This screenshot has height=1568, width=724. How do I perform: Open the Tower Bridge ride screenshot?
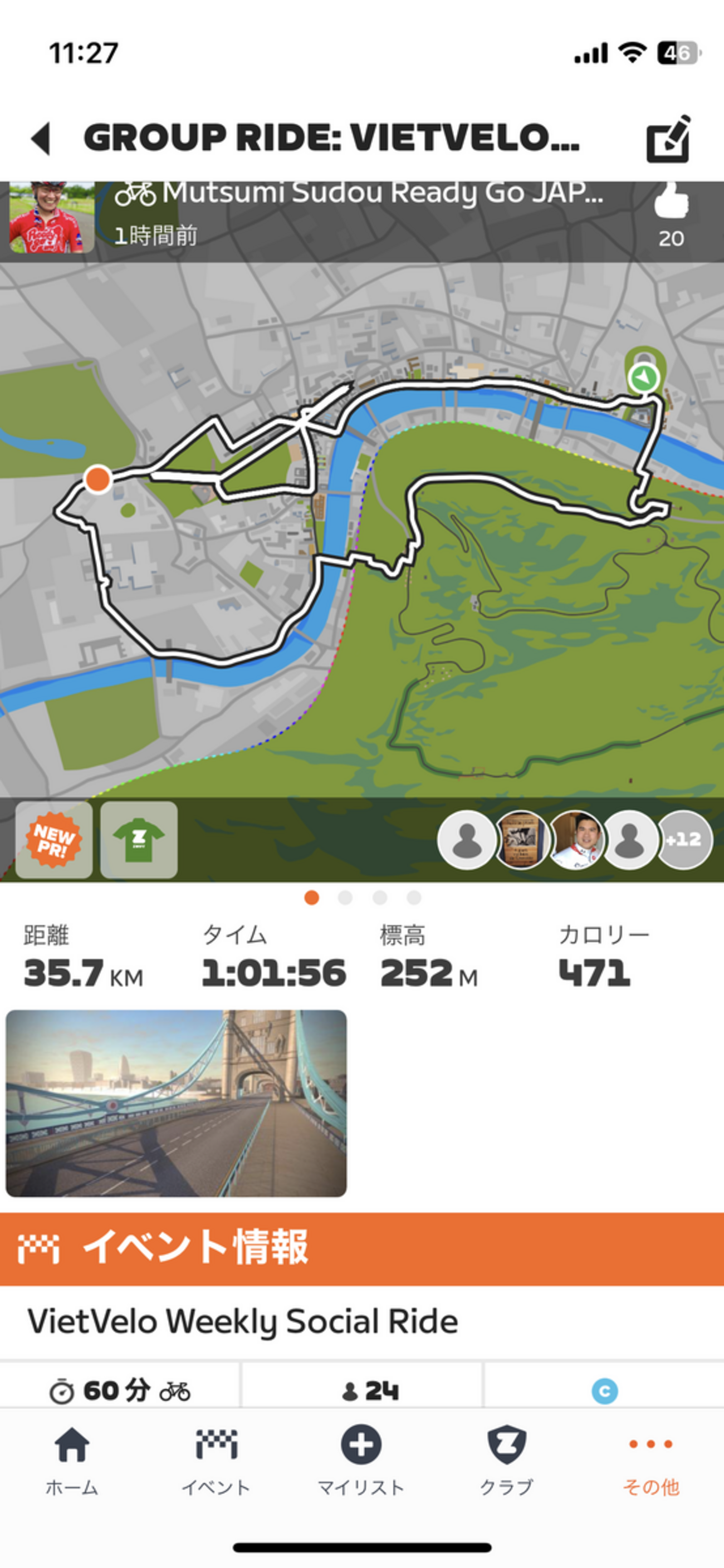point(176,1103)
